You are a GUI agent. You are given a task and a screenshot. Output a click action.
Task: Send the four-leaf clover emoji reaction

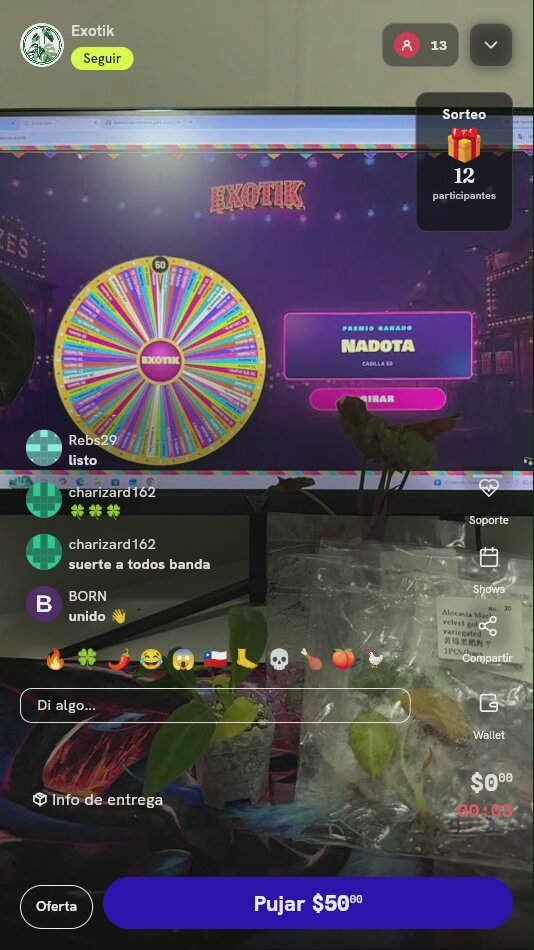(87, 659)
